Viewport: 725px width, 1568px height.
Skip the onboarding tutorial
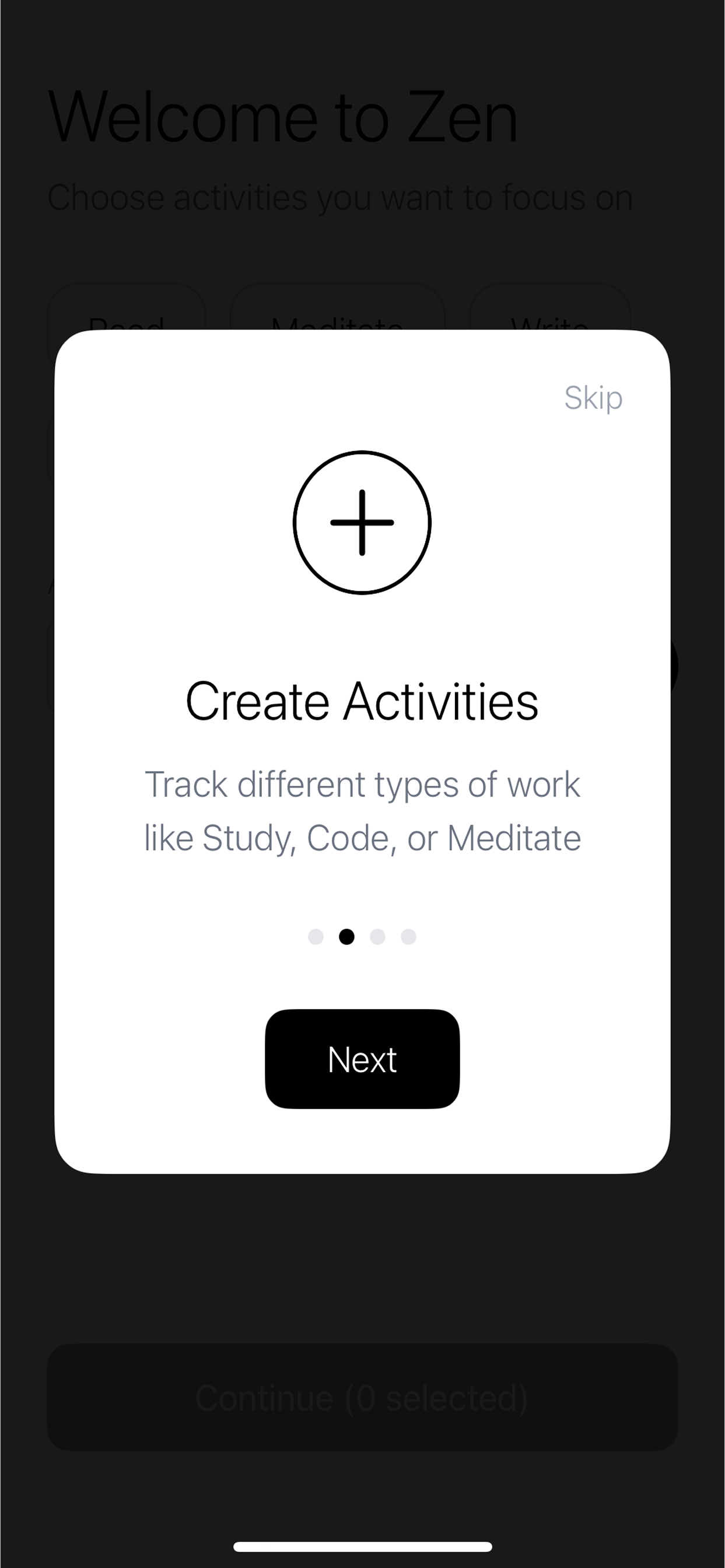click(593, 398)
